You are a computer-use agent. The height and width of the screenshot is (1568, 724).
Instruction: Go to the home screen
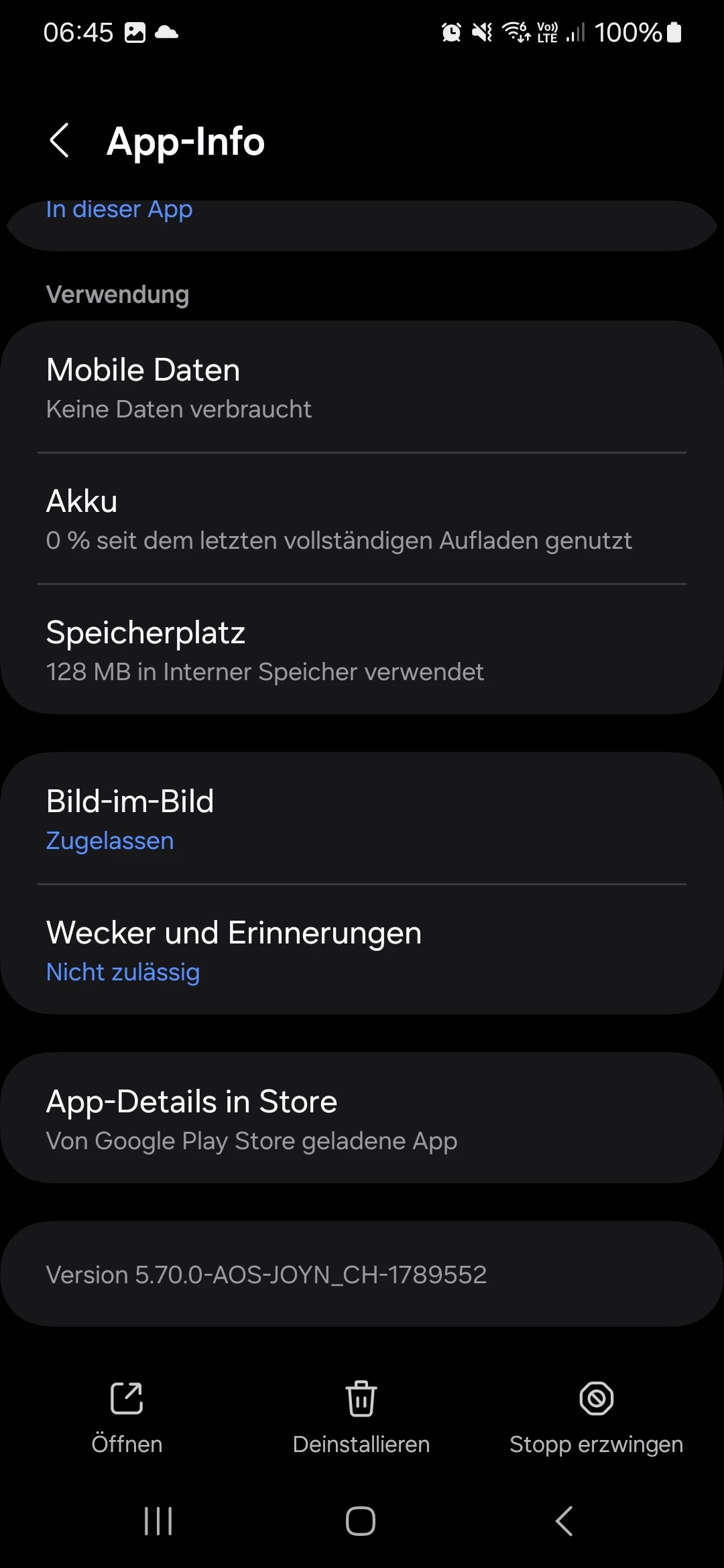[x=361, y=1521]
